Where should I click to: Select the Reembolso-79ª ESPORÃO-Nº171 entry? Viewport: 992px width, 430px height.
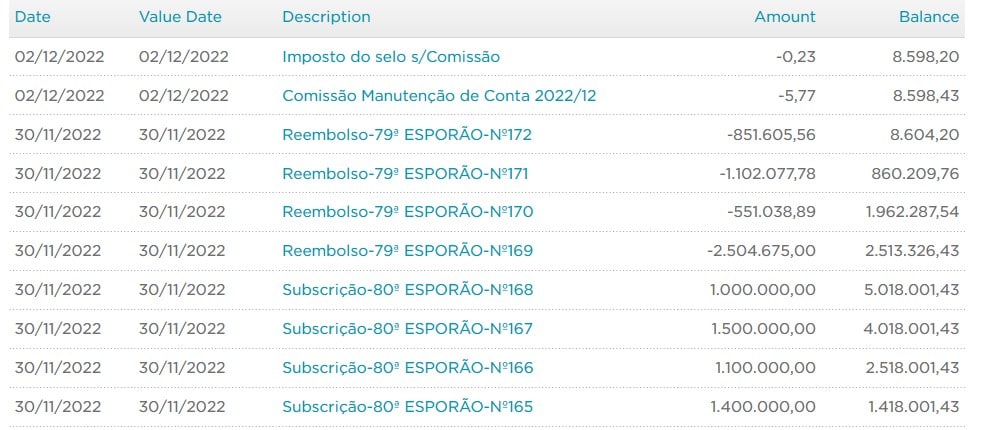pyautogui.click(x=405, y=174)
